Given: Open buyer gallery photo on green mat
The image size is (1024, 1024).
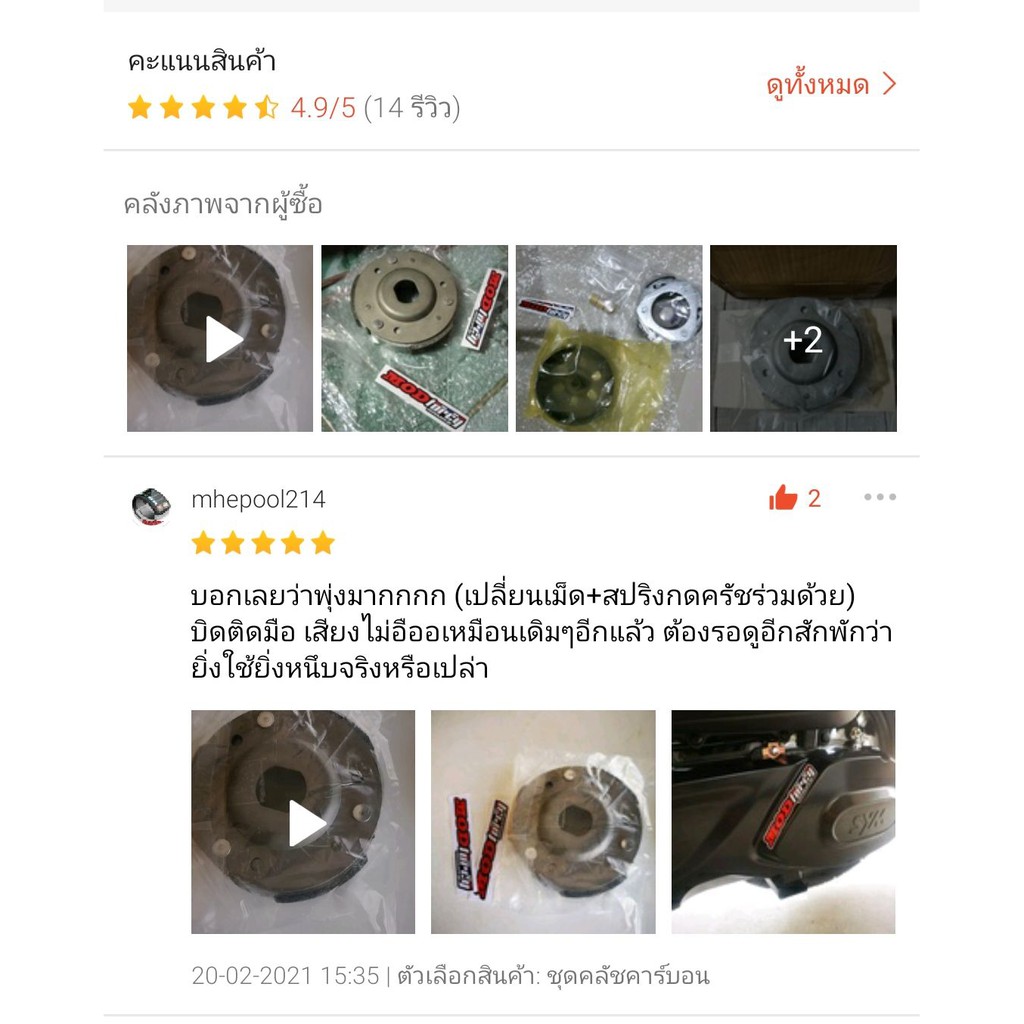Looking at the screenshot, I should point(414,339).
